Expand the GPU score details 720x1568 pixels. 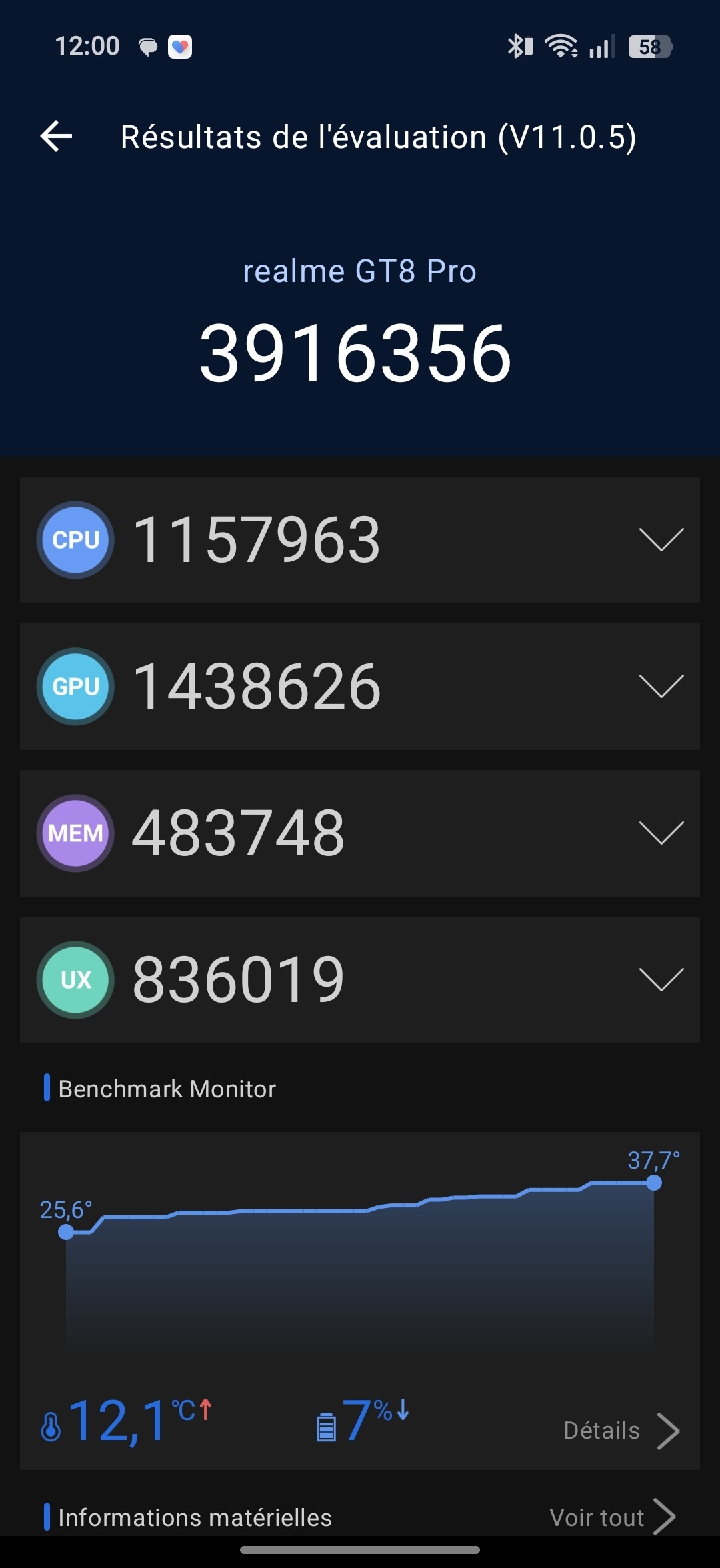coord(661,686)
